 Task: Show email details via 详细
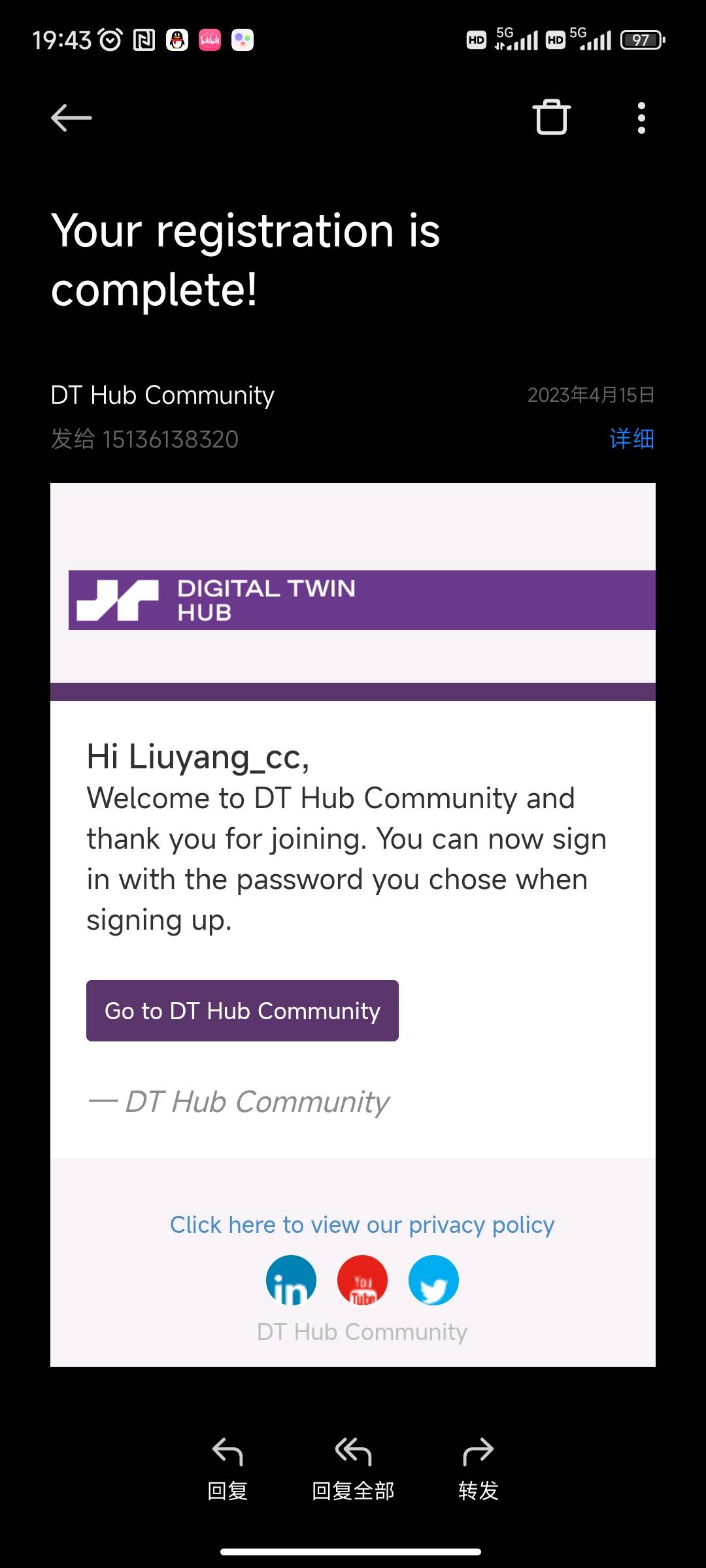631,439
